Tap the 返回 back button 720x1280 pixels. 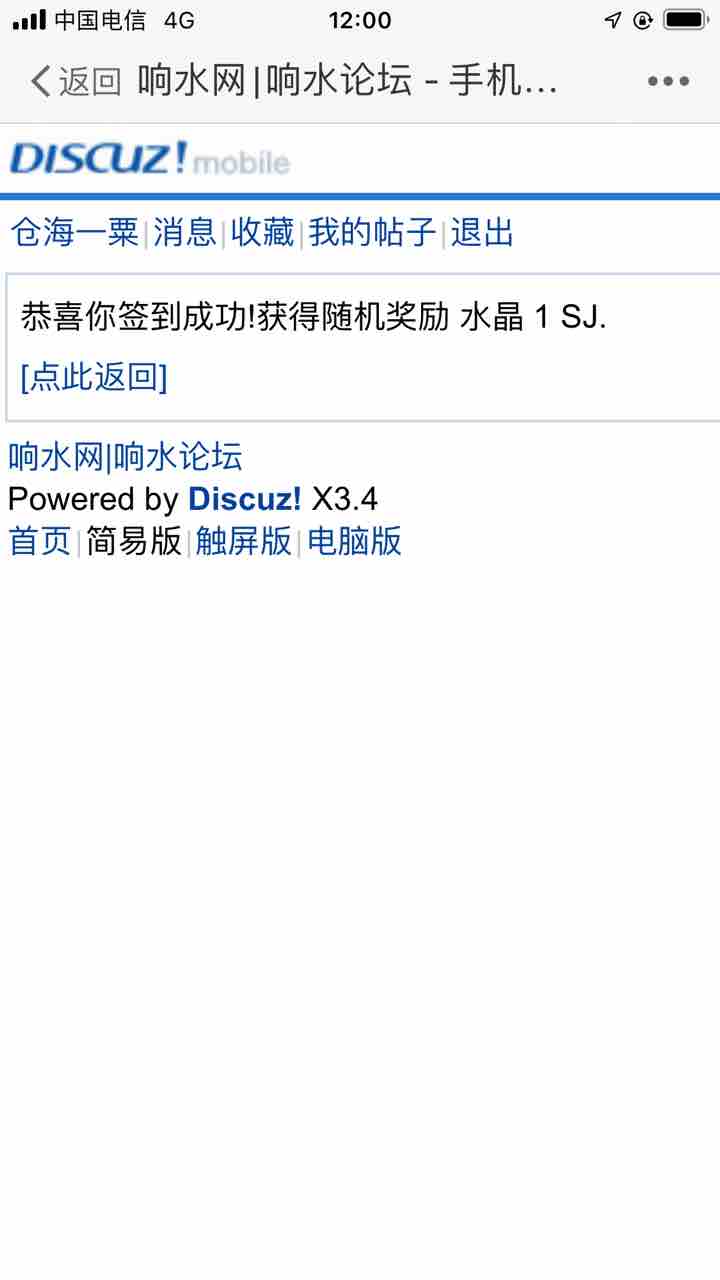tap(75, 81)
